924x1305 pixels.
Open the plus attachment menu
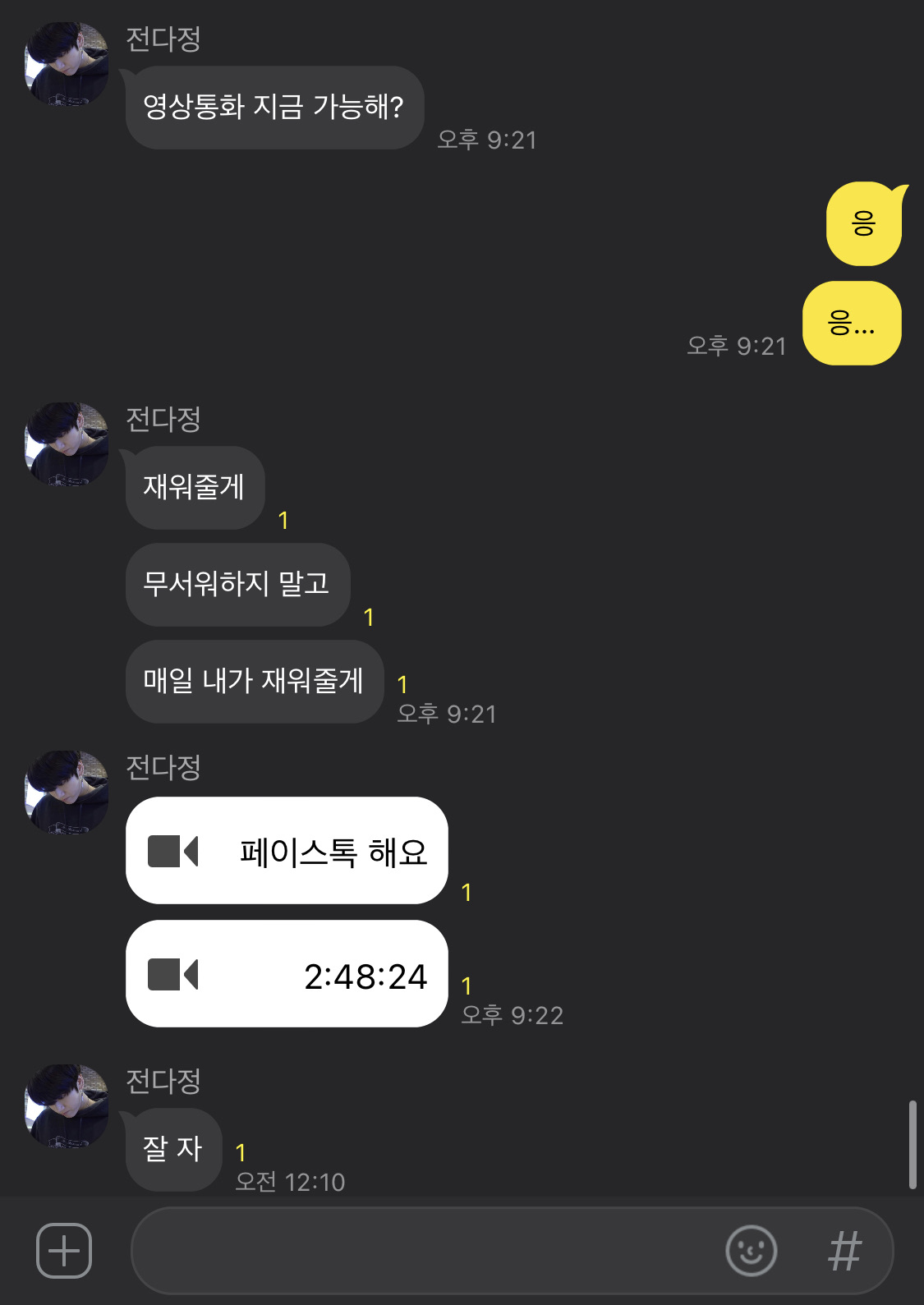tap(64, 1251)
